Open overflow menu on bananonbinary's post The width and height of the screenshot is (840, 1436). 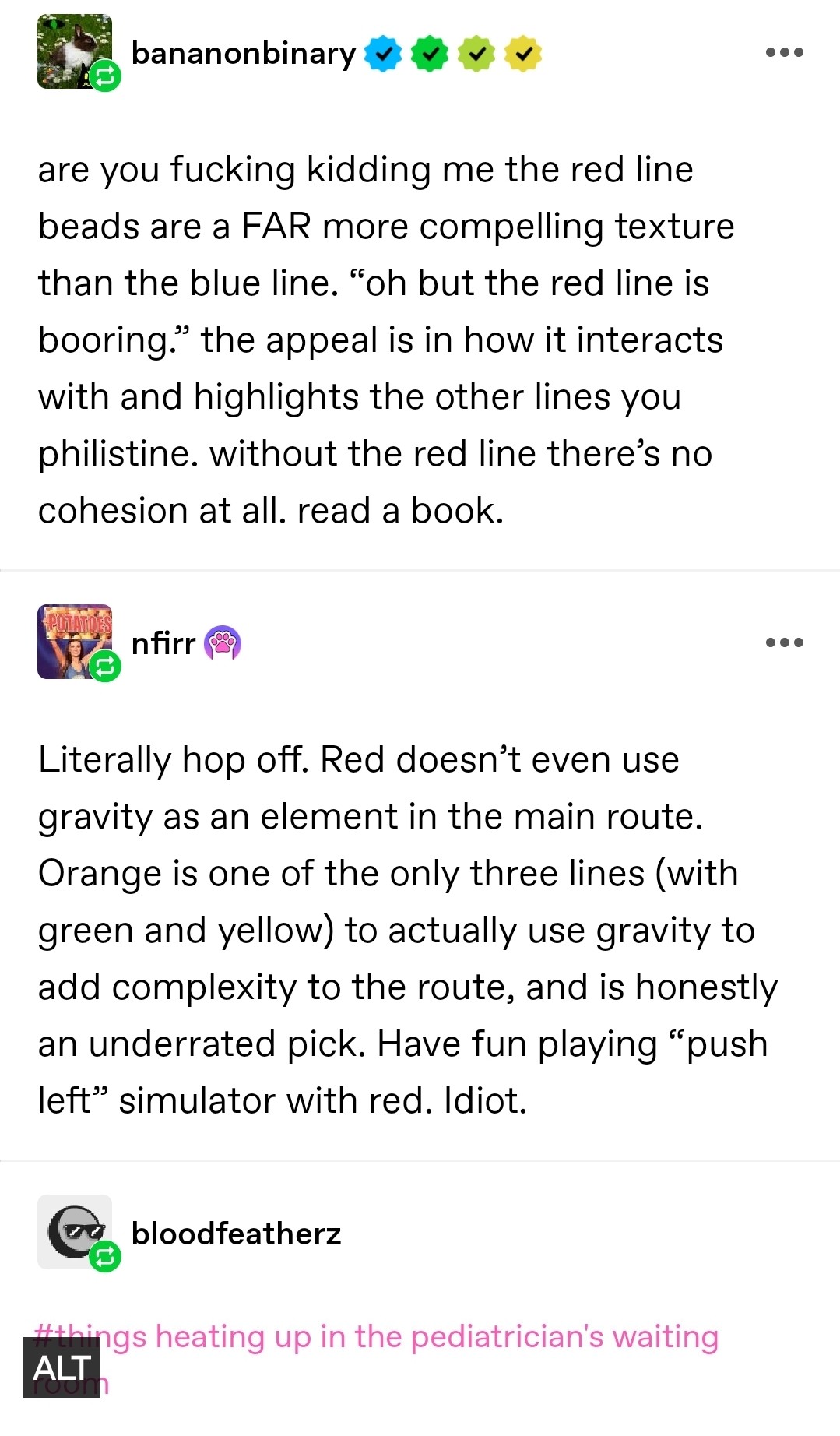[784, 53]
